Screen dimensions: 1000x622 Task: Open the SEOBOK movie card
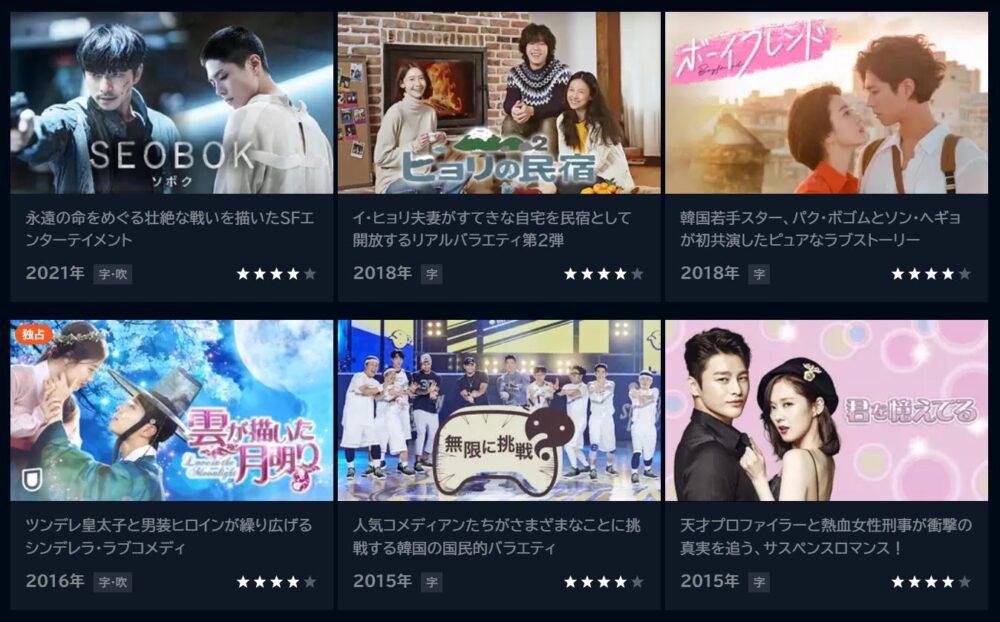(x=171, y=103)
